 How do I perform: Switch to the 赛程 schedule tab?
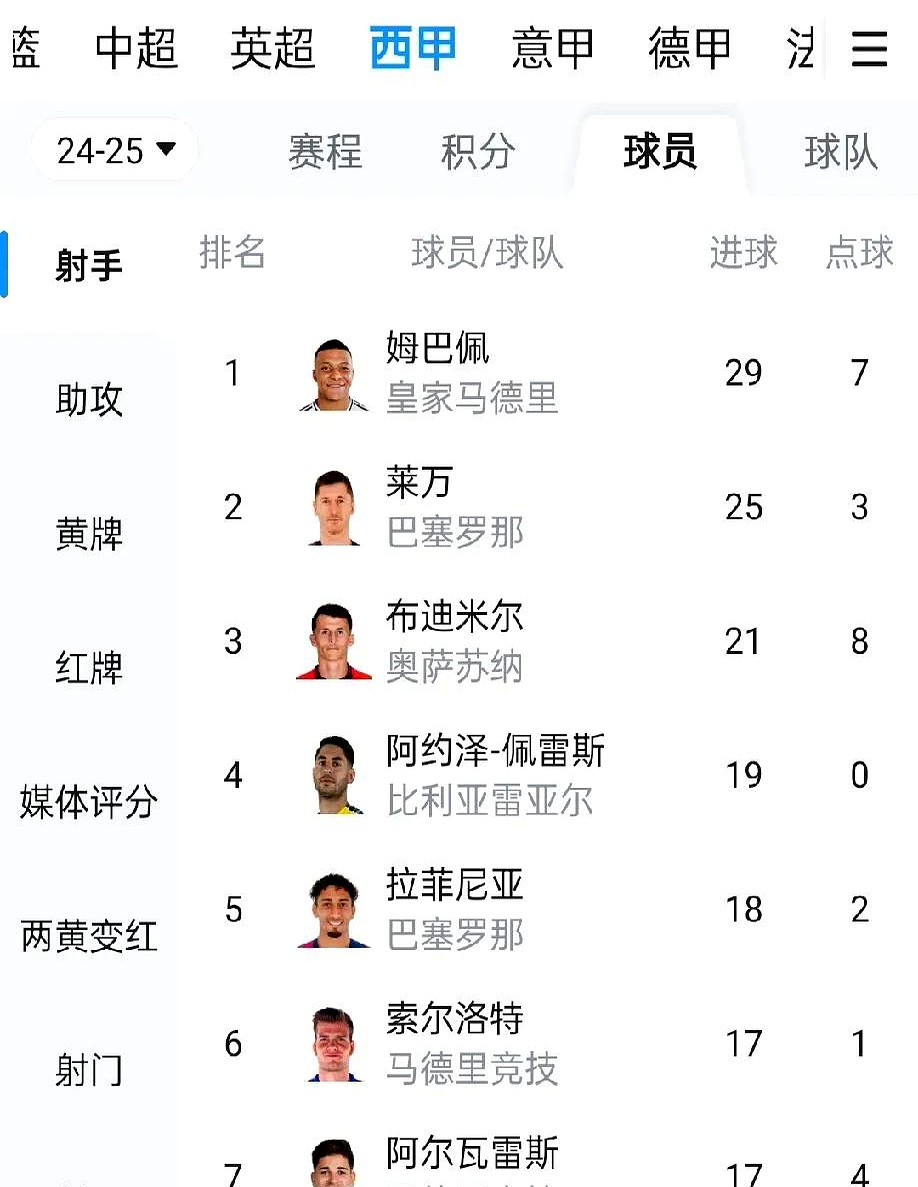[323, 150]
